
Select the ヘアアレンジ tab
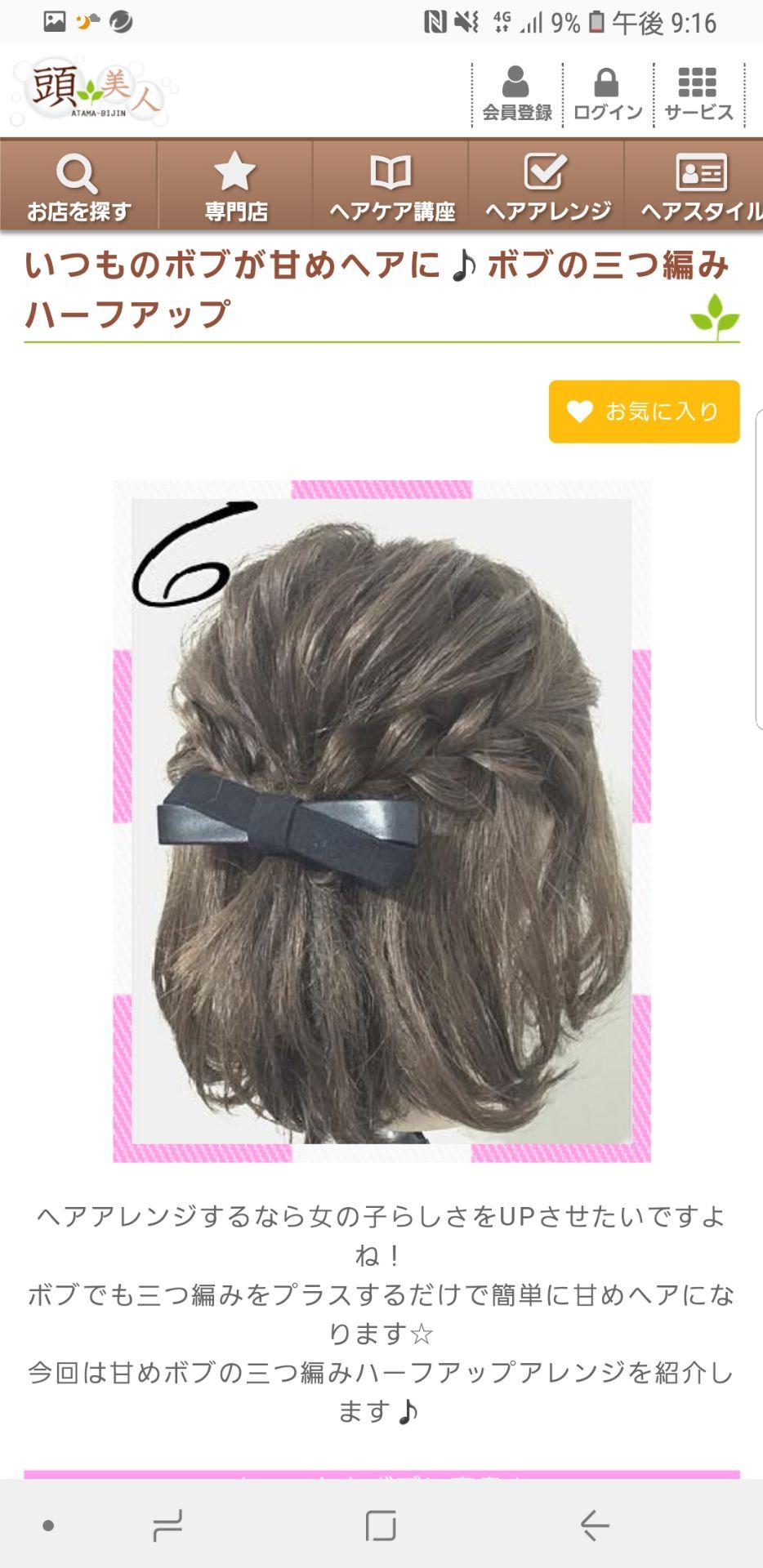click(547, 186)
